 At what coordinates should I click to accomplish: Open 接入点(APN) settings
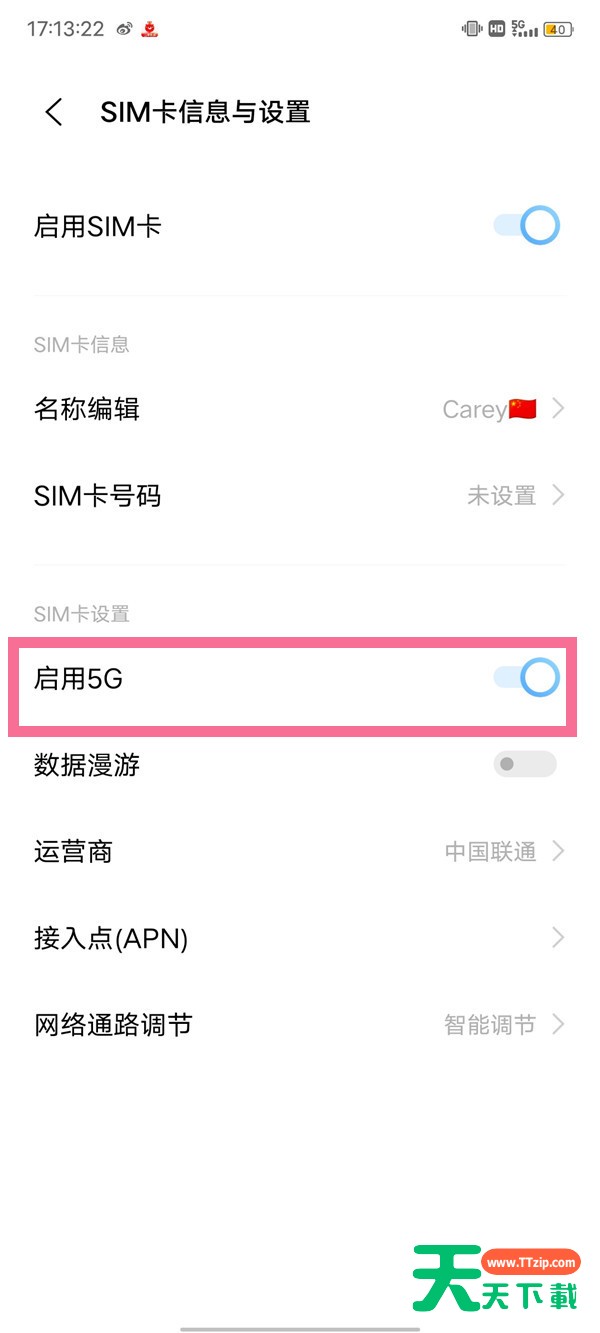(300, 938)
